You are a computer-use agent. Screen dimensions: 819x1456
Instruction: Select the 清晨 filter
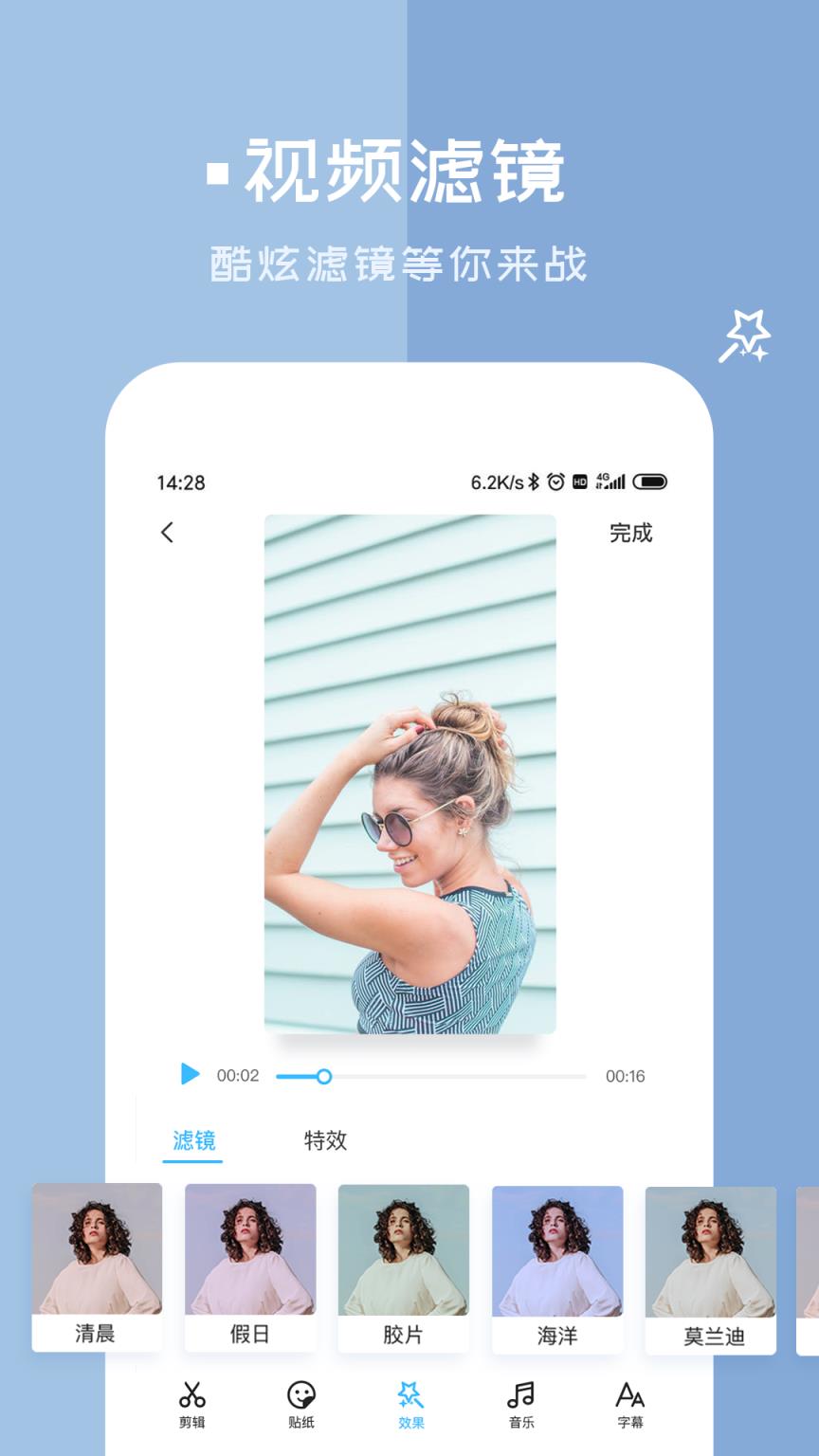[95, 1261]
